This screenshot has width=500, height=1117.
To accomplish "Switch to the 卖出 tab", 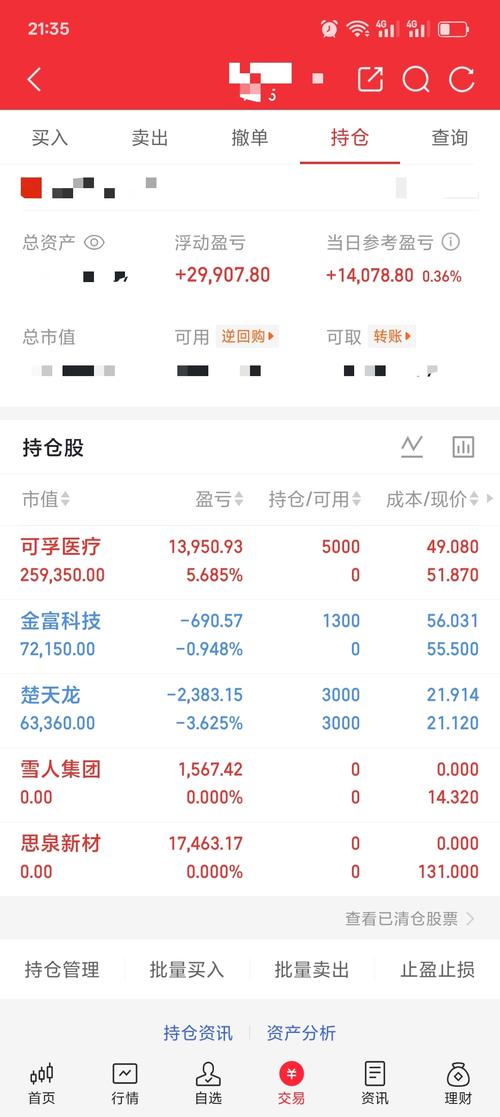I will 150,137.
